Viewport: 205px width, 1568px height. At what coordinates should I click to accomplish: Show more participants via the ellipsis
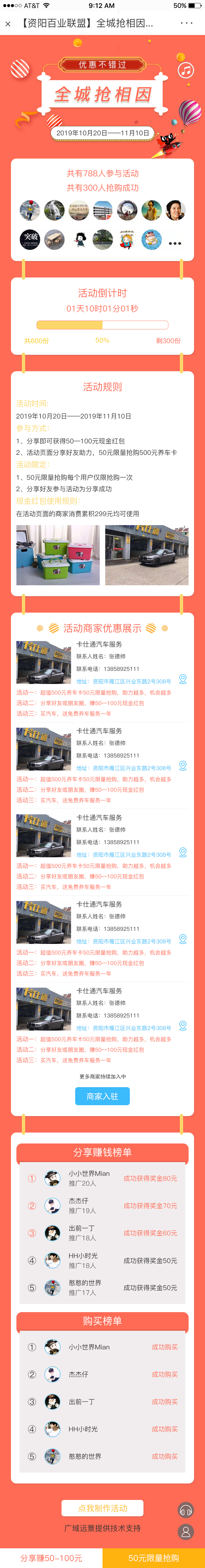pyautogui.click(x=175, y=243)
